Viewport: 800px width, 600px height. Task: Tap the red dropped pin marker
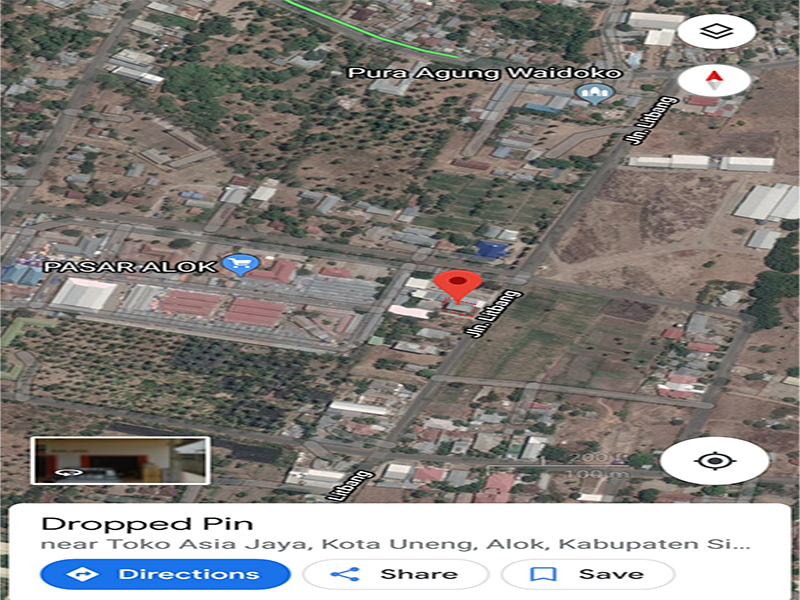click(x=459, y=285)
